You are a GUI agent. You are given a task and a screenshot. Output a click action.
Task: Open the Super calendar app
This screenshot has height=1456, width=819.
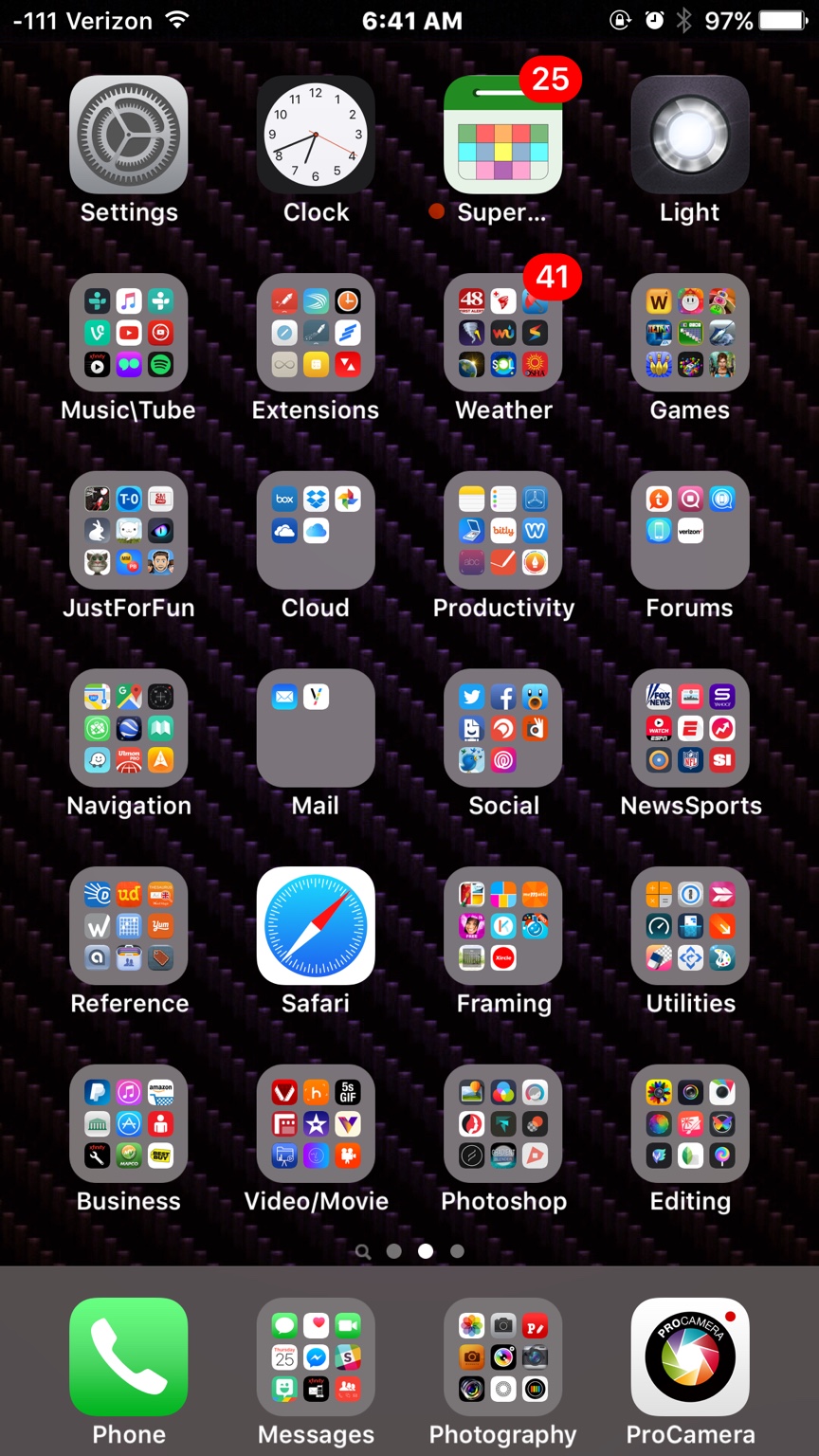pos(503,135)
